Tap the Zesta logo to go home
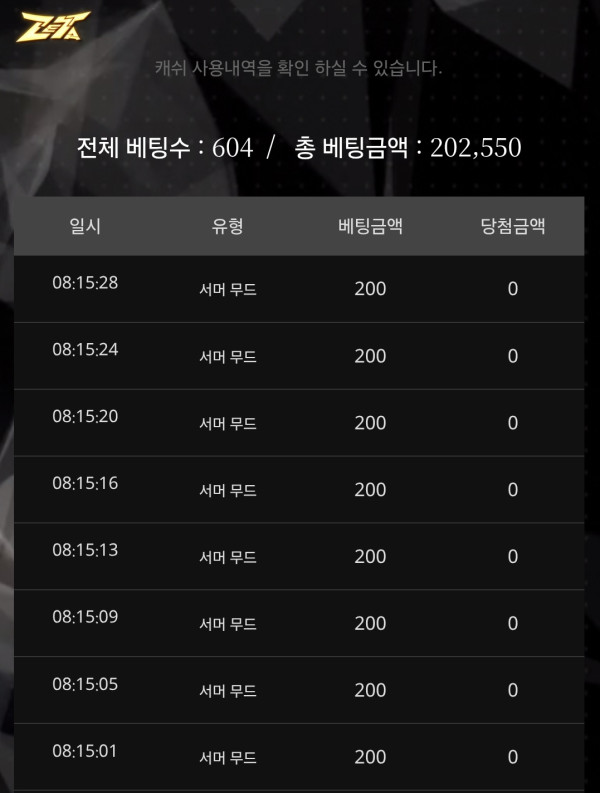The width and height of the screenshot is (600, 793). pyautogui.click(x=52, y=27)
